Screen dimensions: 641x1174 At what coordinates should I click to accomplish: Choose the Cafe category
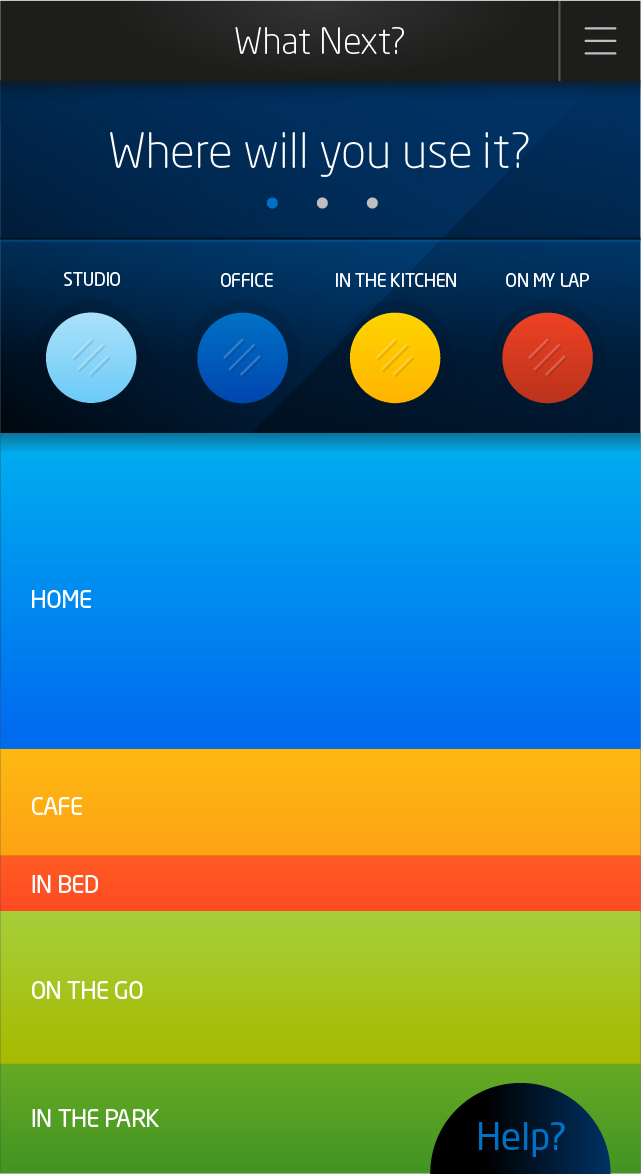point(320,804)
